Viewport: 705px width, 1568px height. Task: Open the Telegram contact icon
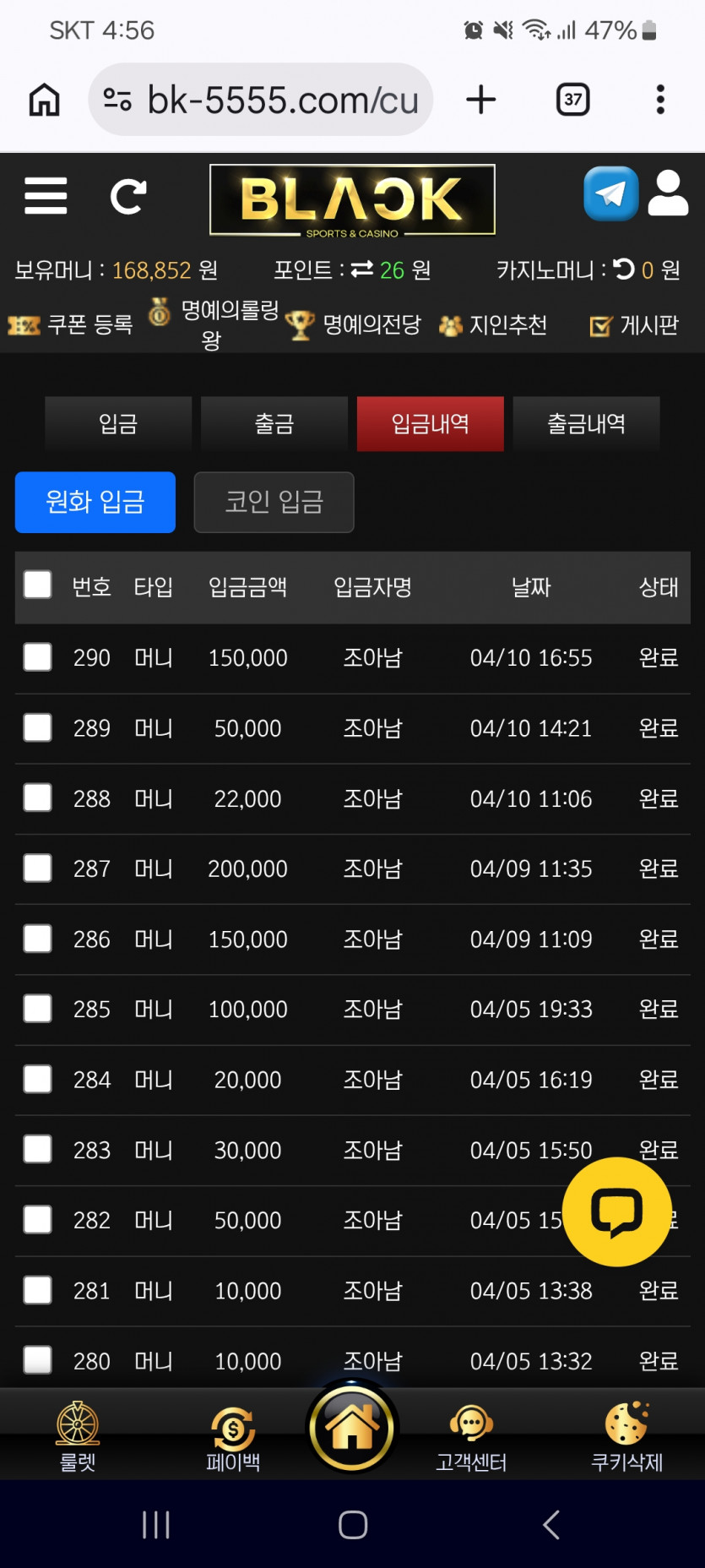(610, 193)
